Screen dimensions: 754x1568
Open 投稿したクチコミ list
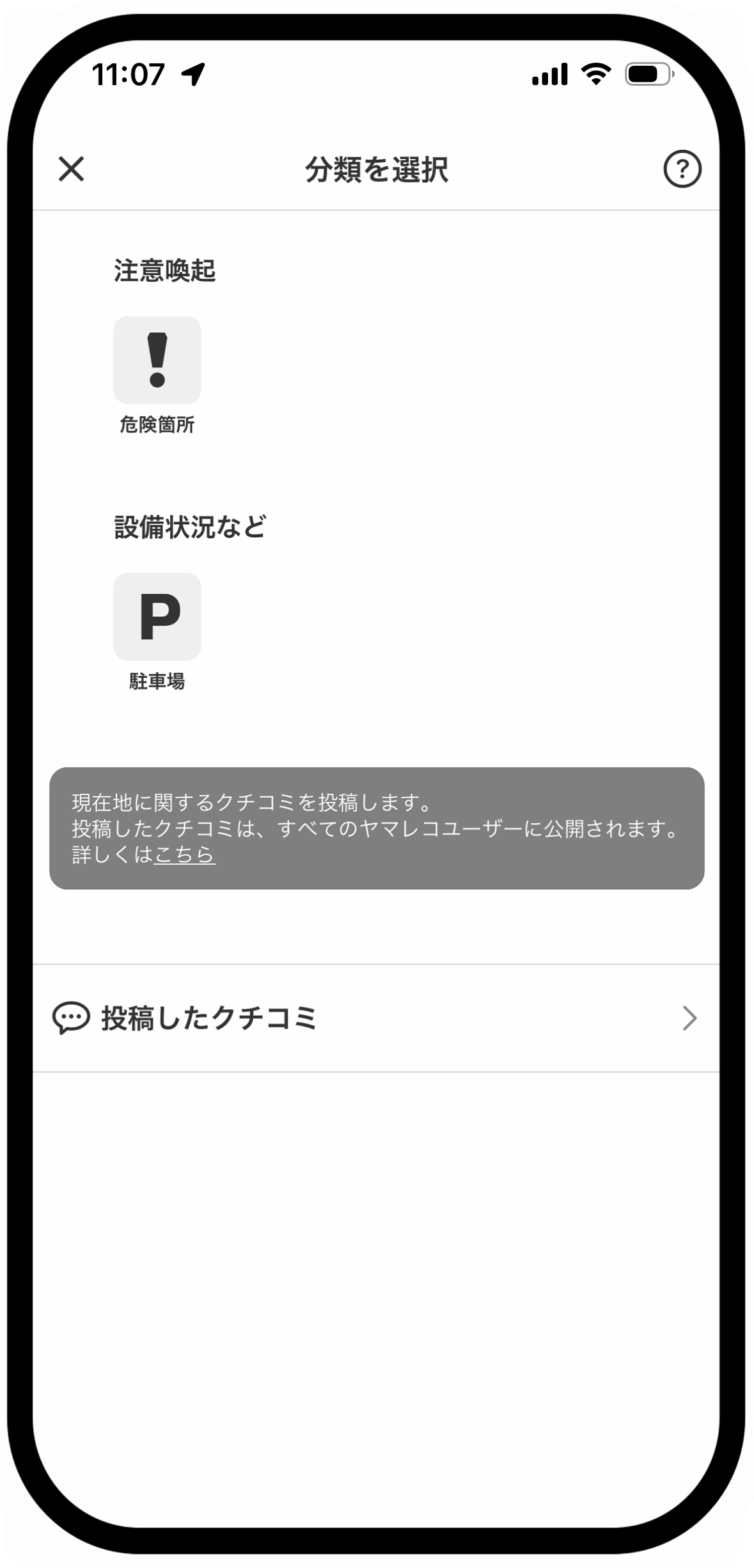(x=376, y=1018)
